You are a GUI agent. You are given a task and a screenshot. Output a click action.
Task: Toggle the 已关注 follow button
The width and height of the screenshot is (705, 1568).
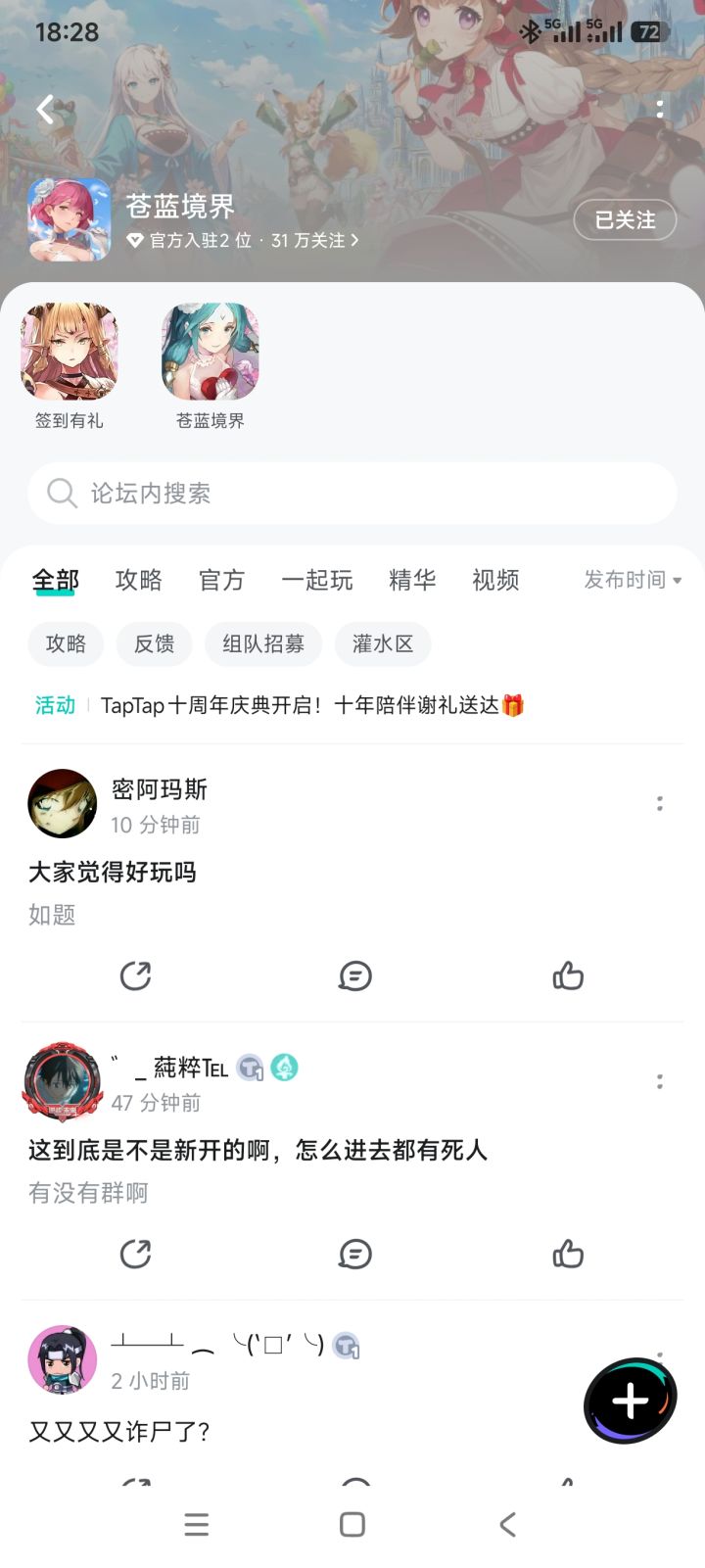625,220
